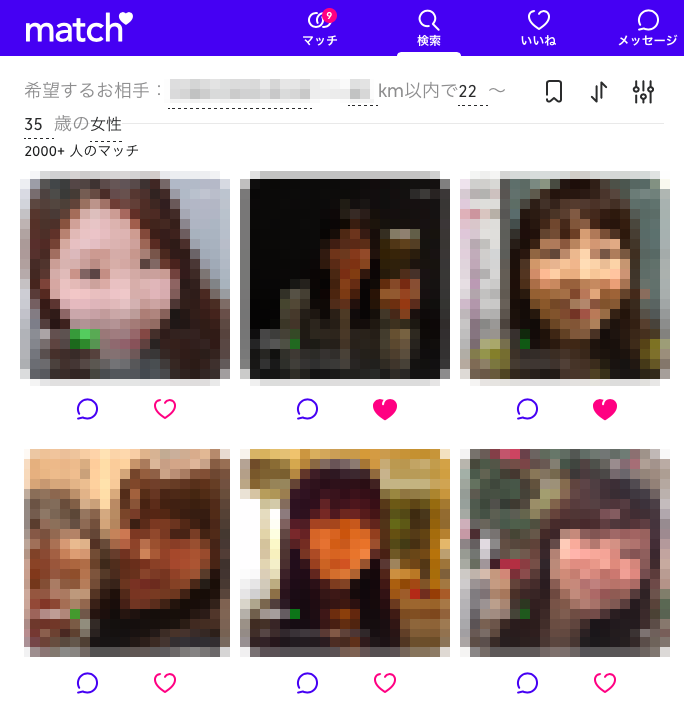
Task: Message the middle profile in the bottom row
Action: tap(307, 683)
